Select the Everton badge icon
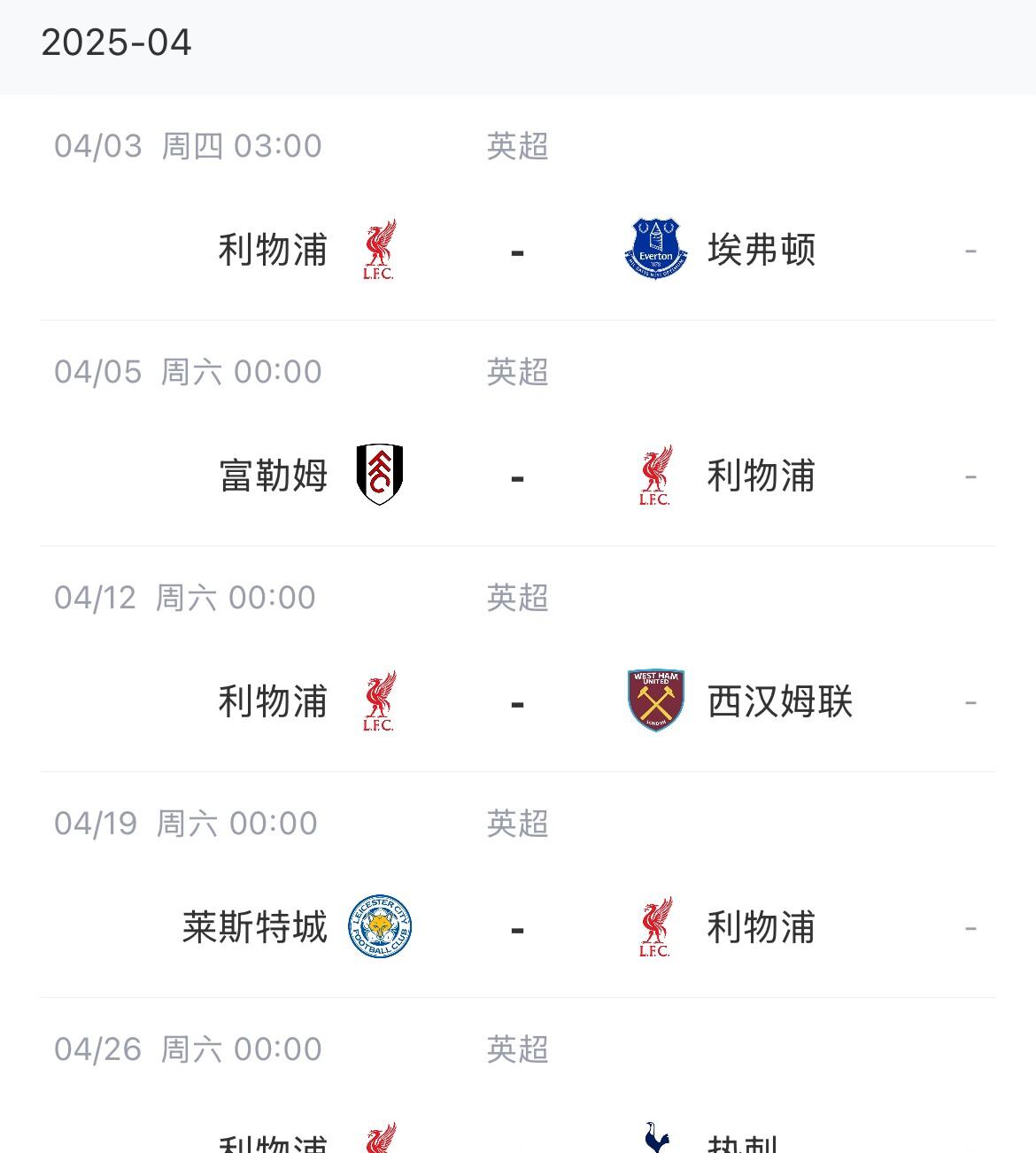1036x1153 pixels. tap(655, 249)
